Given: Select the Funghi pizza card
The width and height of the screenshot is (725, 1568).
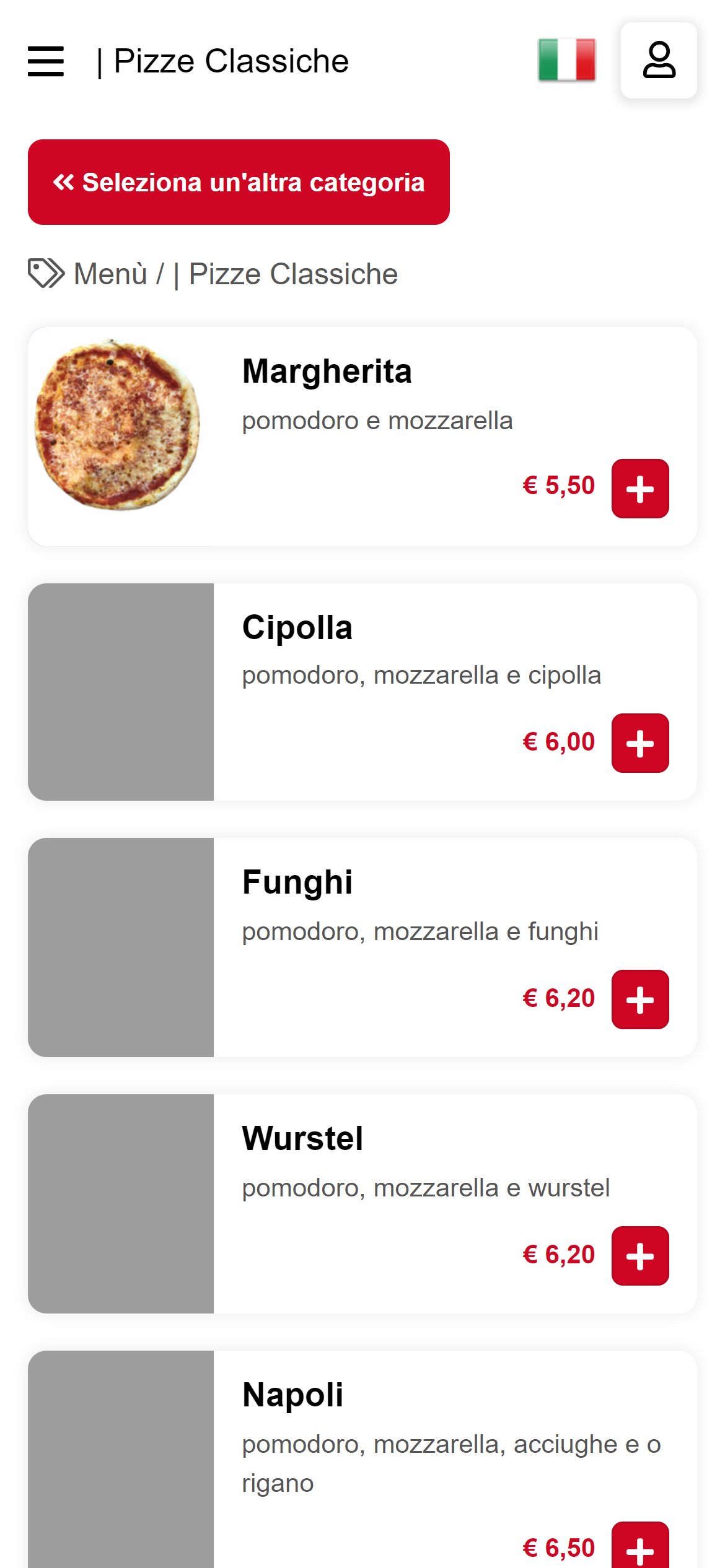Looking at the screenshot, I should [297, 882].
